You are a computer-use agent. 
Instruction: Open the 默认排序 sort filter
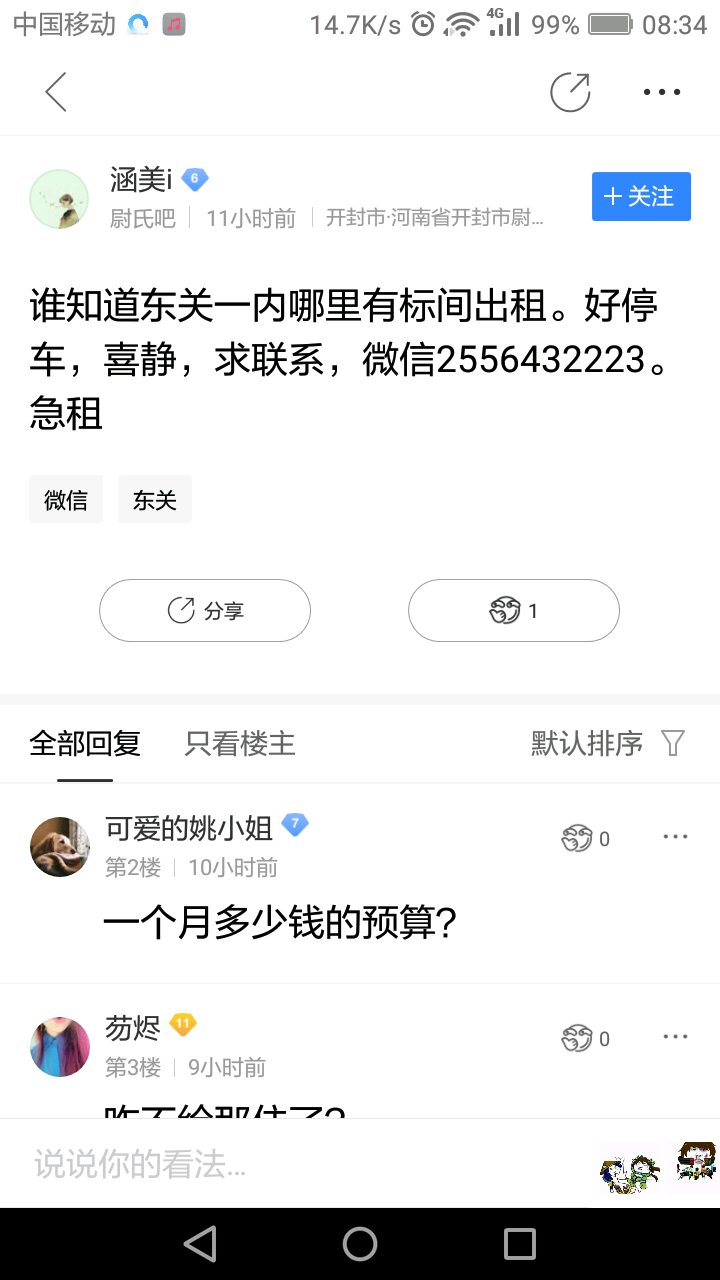608,743
